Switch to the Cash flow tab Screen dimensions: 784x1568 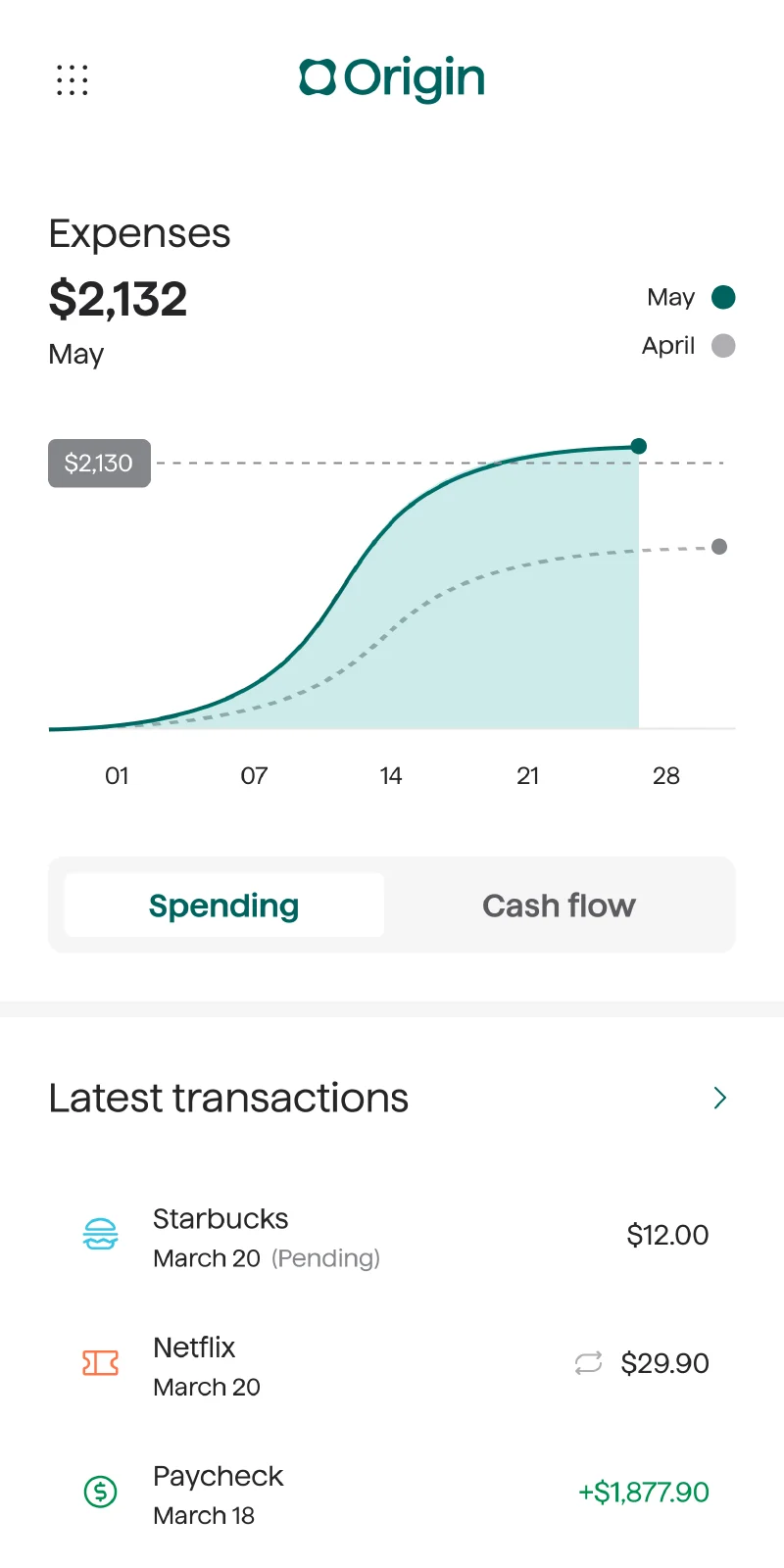pyautogui.click(x=559, y=906)
